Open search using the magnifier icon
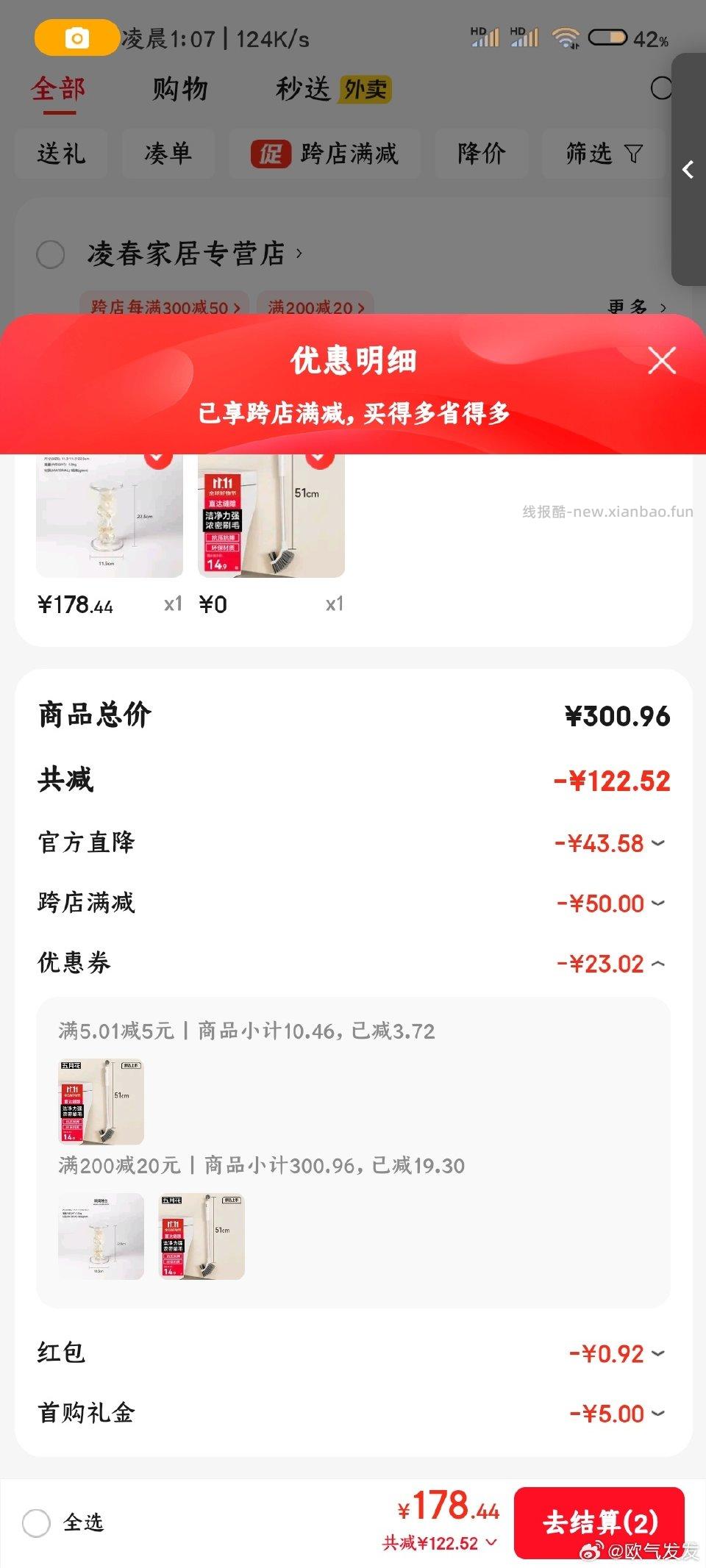This screenshot has width=706, height=1568. [661, 89]
